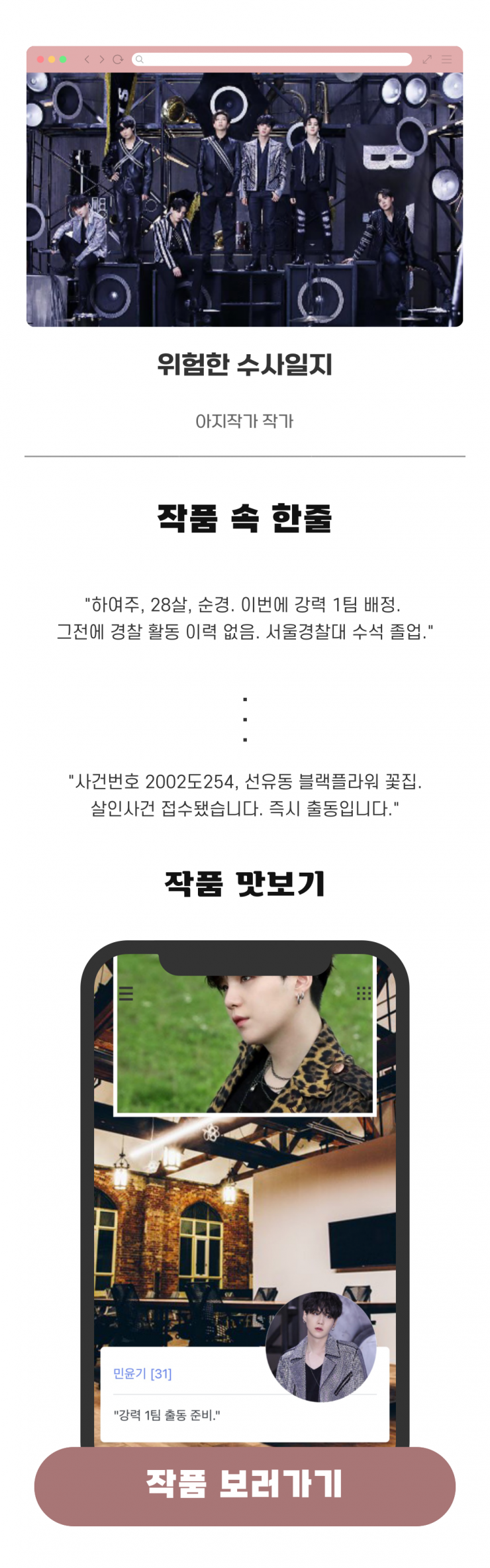The image size is (490, 1568).
Task: Tap the 작품 보러가기 button
Action: point(244,1485)
